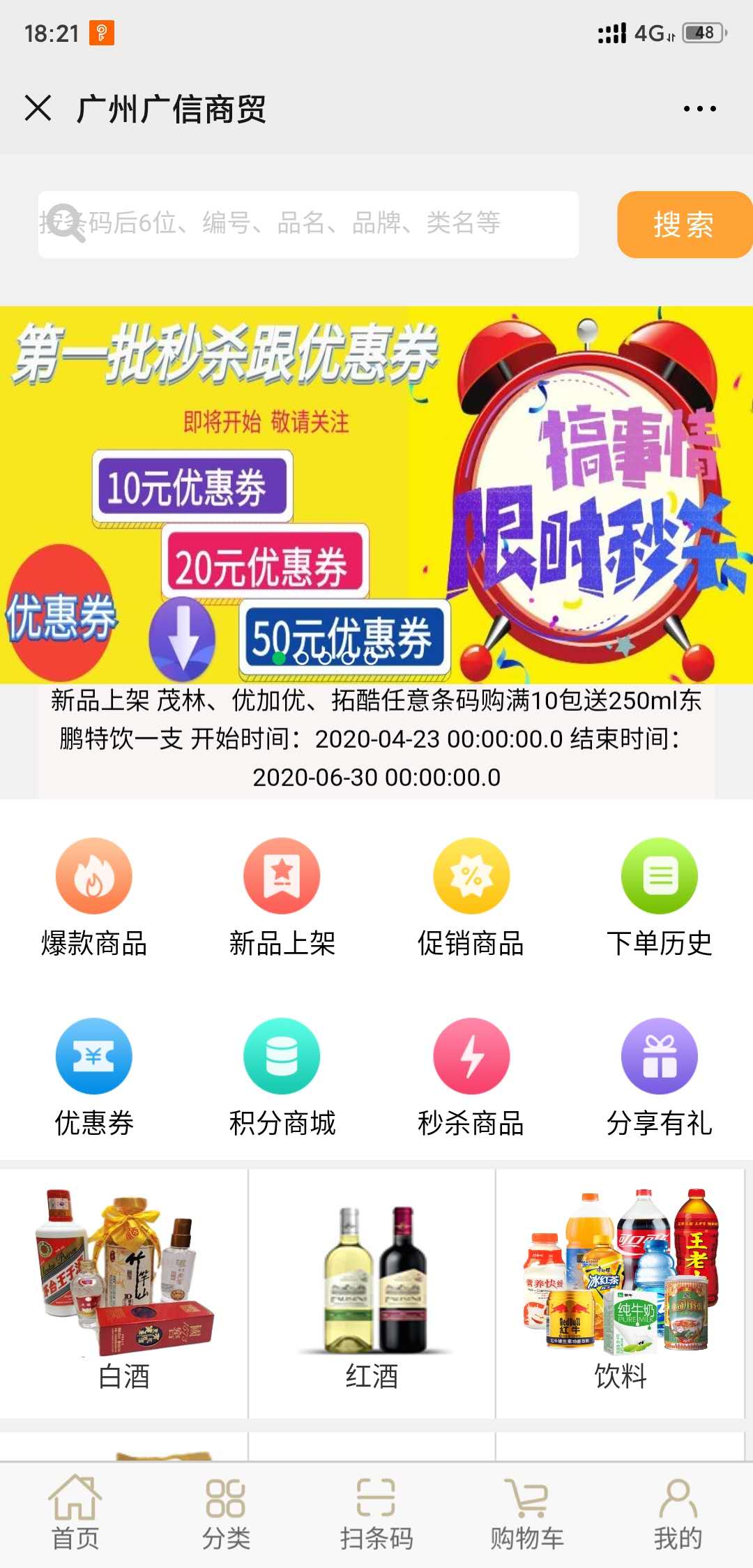Open the 优惠券 coupons shortcut
Viewport: 753px width, 1568px height.
(94, 1076)
